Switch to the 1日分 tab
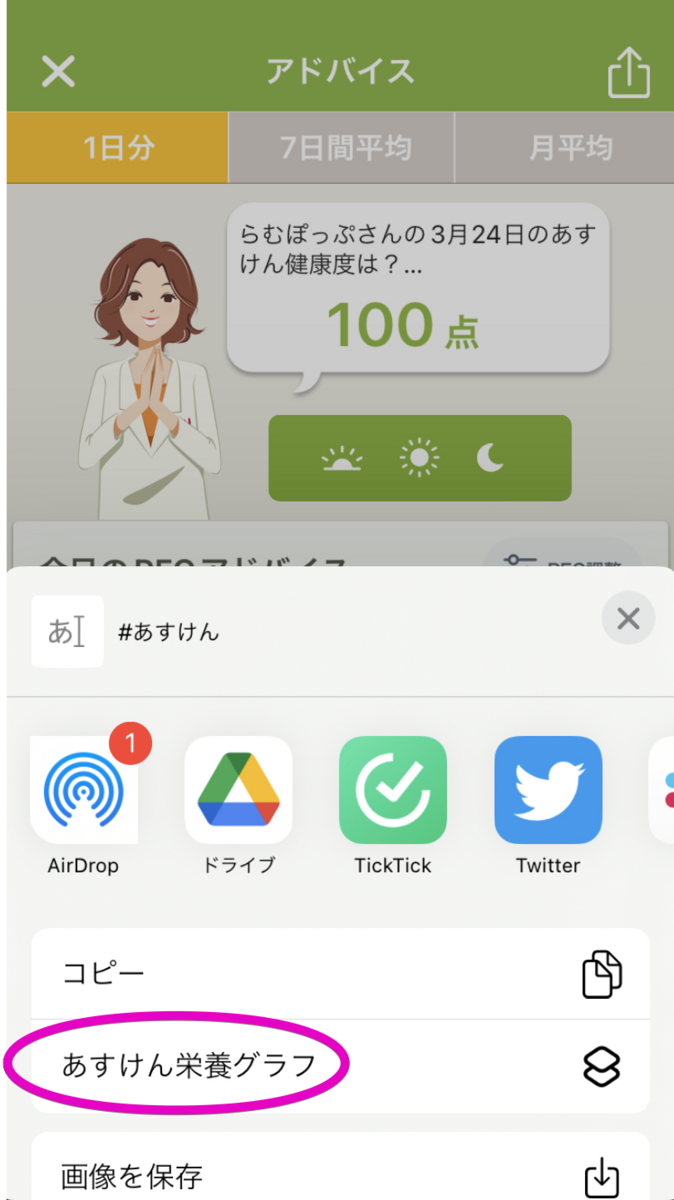 click(x=118, y=149)
